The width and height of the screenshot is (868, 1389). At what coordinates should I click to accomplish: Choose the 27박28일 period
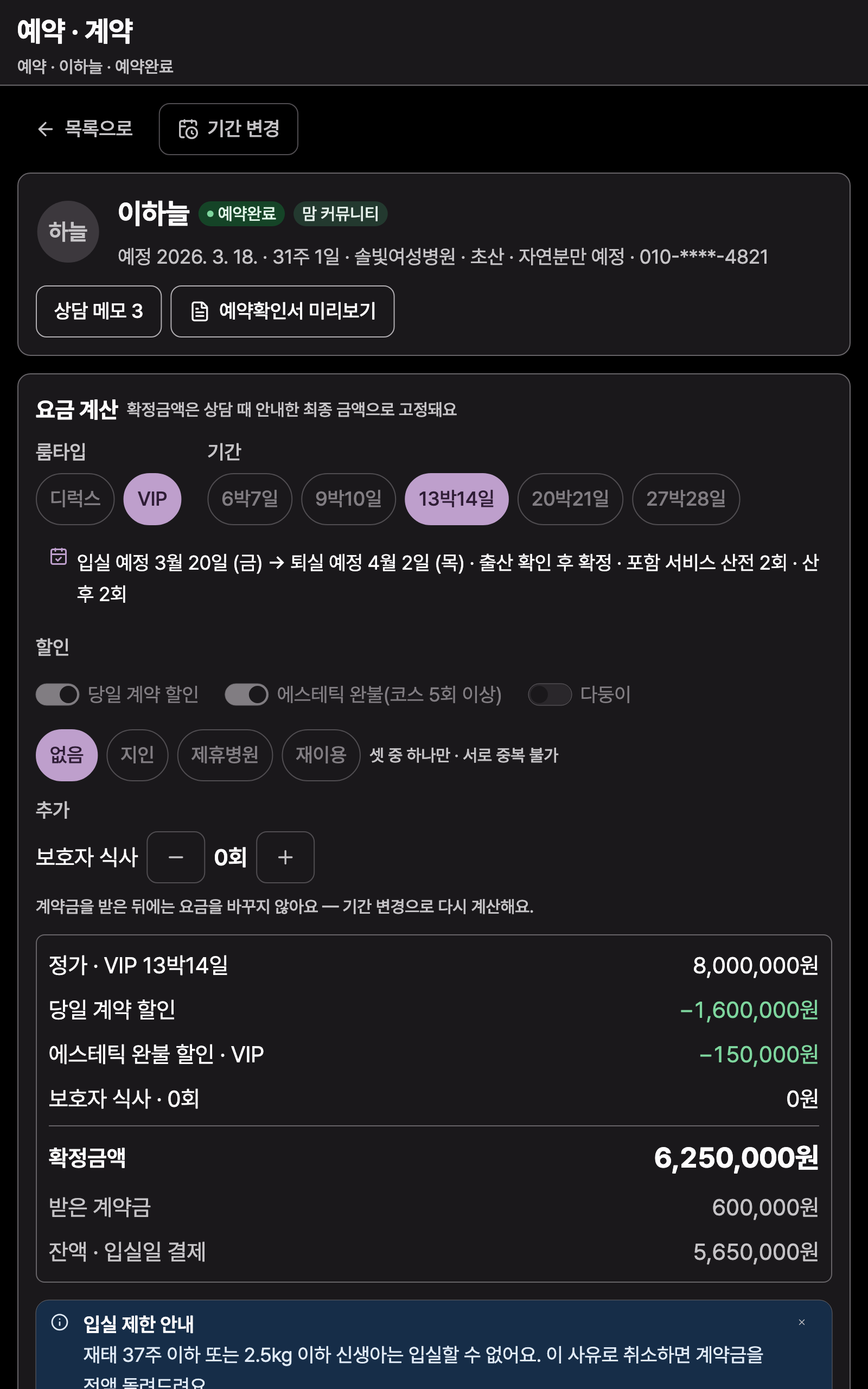pos(686,499)
